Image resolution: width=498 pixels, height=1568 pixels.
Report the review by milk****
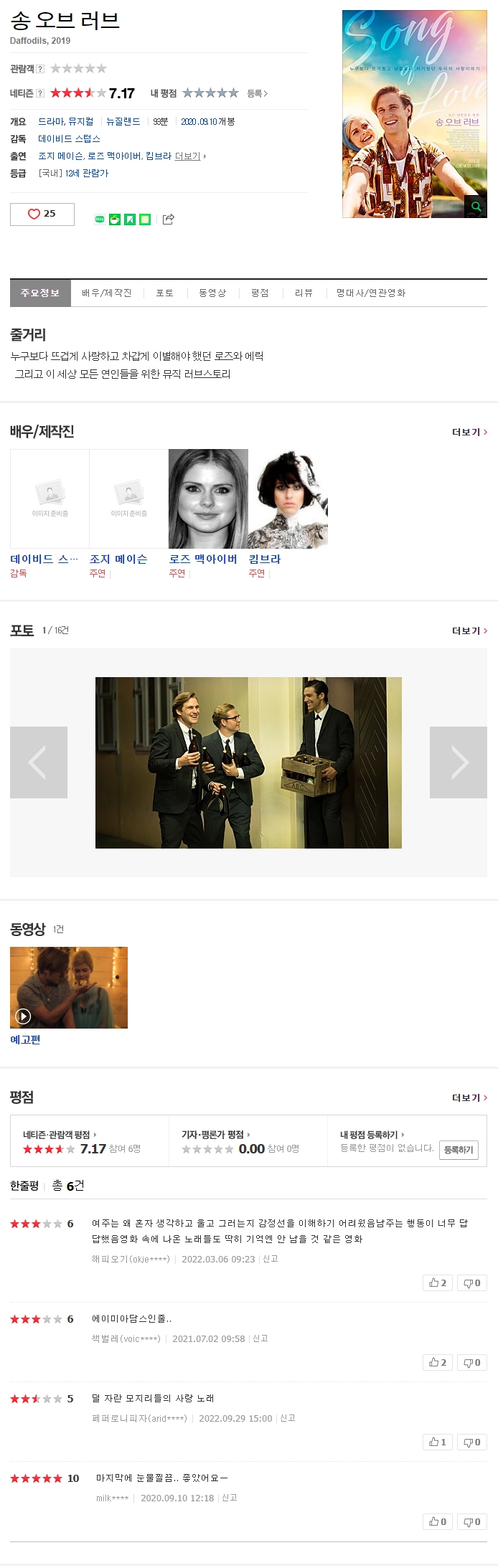click(230, 1498)
